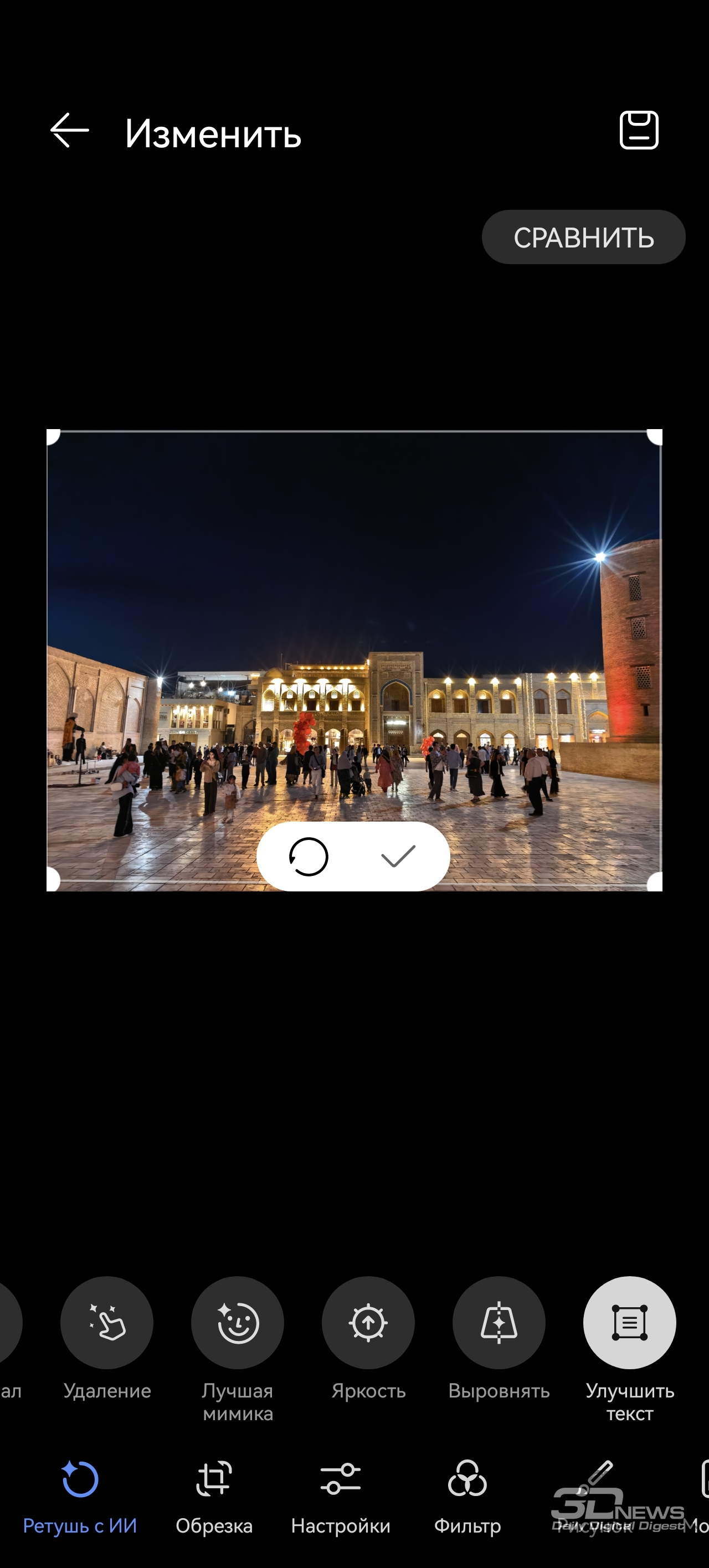
Task: Select the Удаление tool
Action: click(106, 1322)
